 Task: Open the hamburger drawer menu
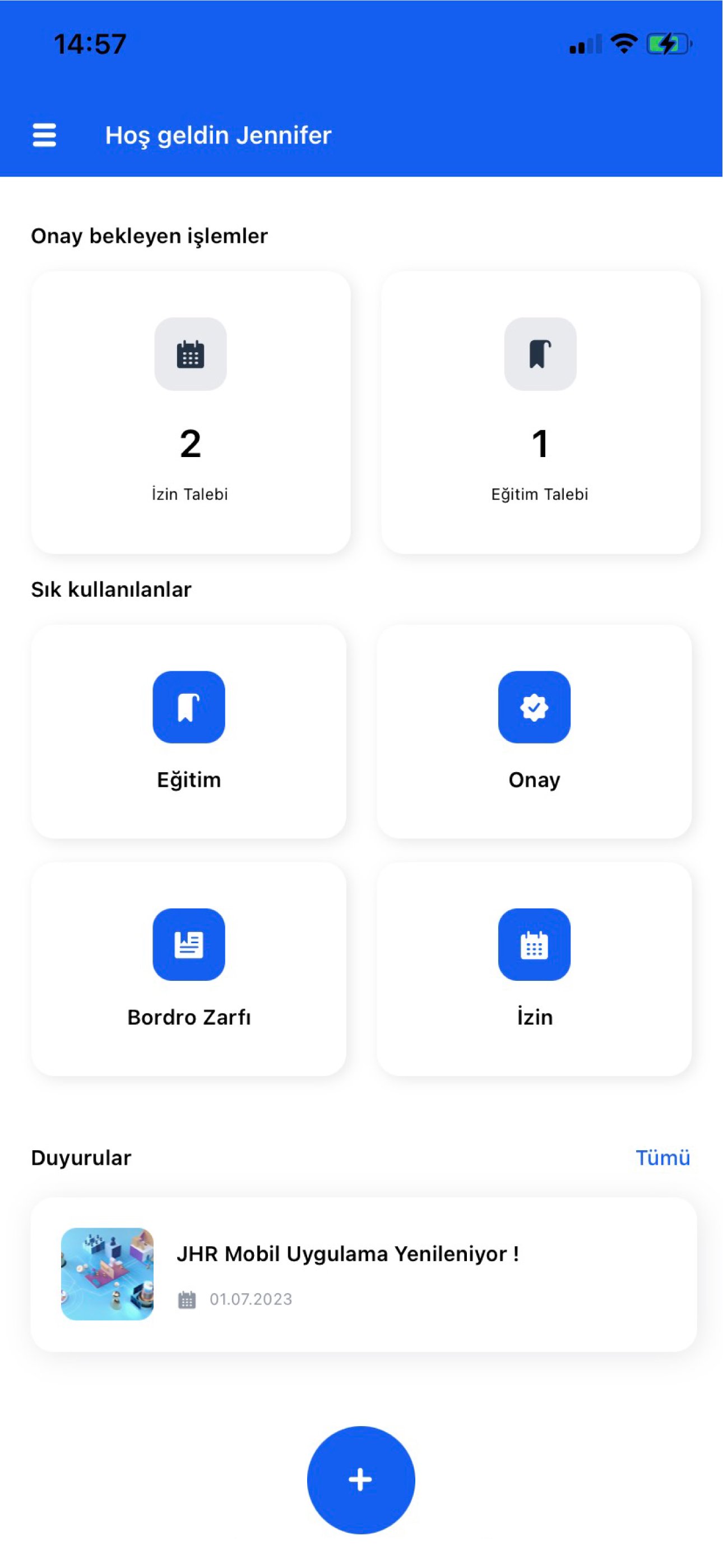click(44, 135)
